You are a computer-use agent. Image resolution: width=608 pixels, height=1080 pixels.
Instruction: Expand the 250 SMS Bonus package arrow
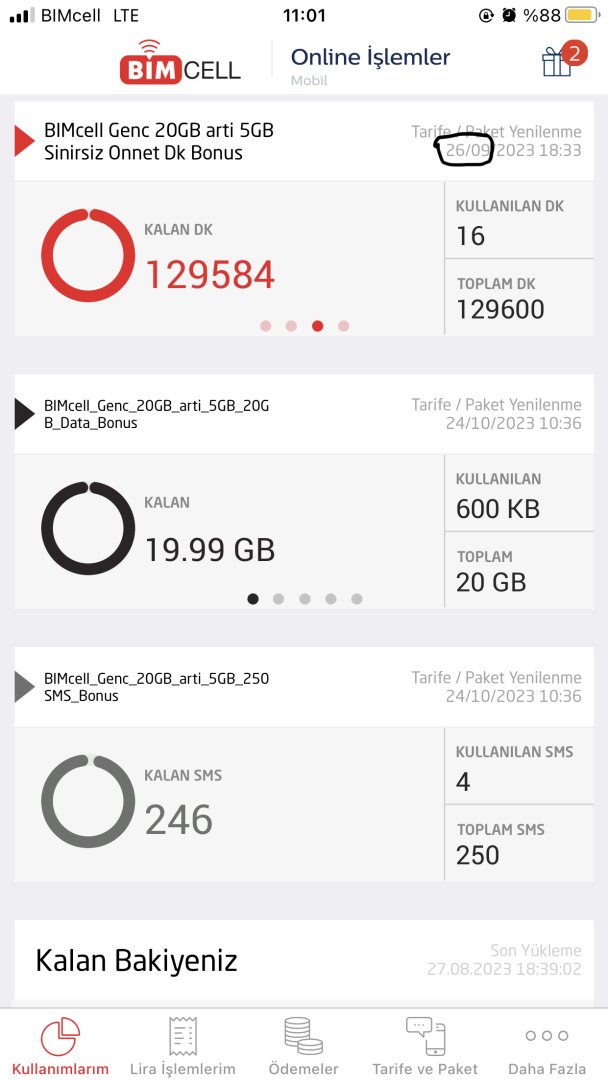(25, 686)
